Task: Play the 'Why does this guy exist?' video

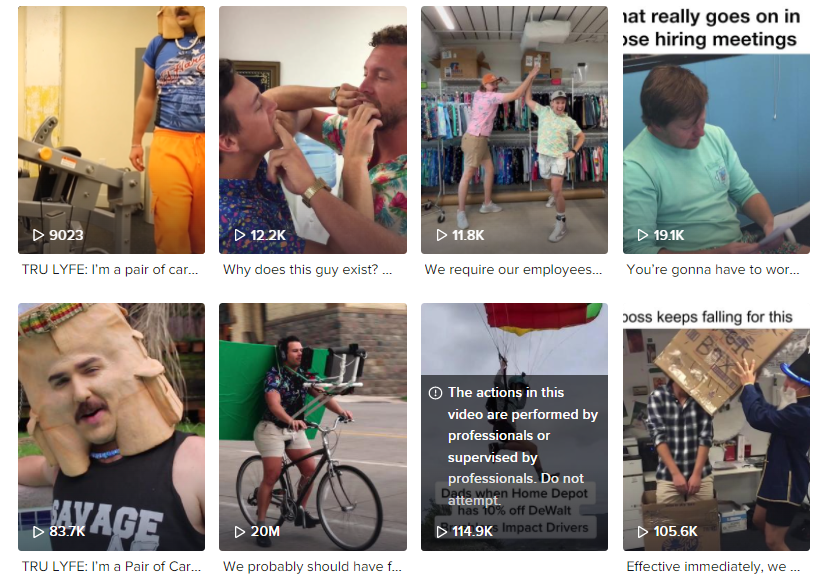Action: 312,130
